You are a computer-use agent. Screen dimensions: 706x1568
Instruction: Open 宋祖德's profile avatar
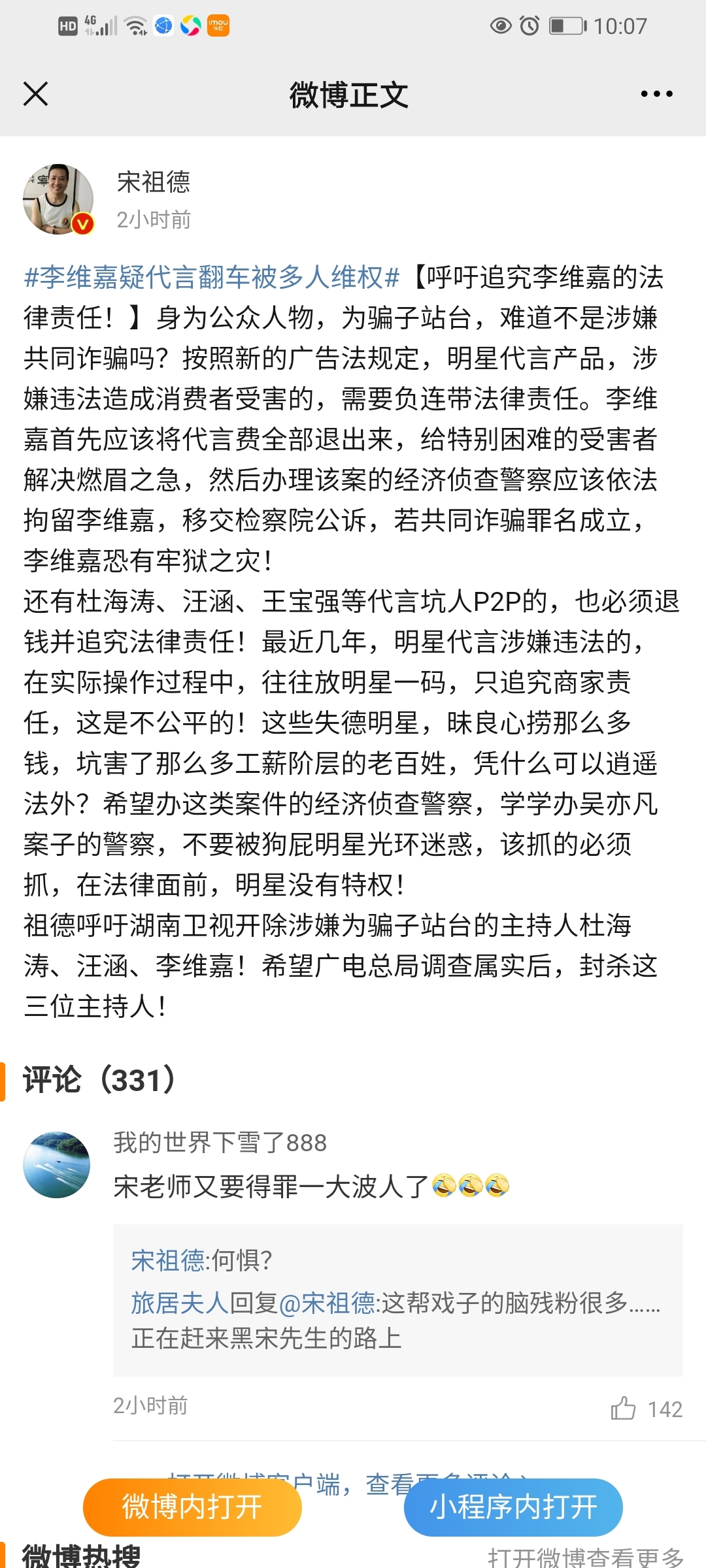pyautogui.click(x=58, y=199)
